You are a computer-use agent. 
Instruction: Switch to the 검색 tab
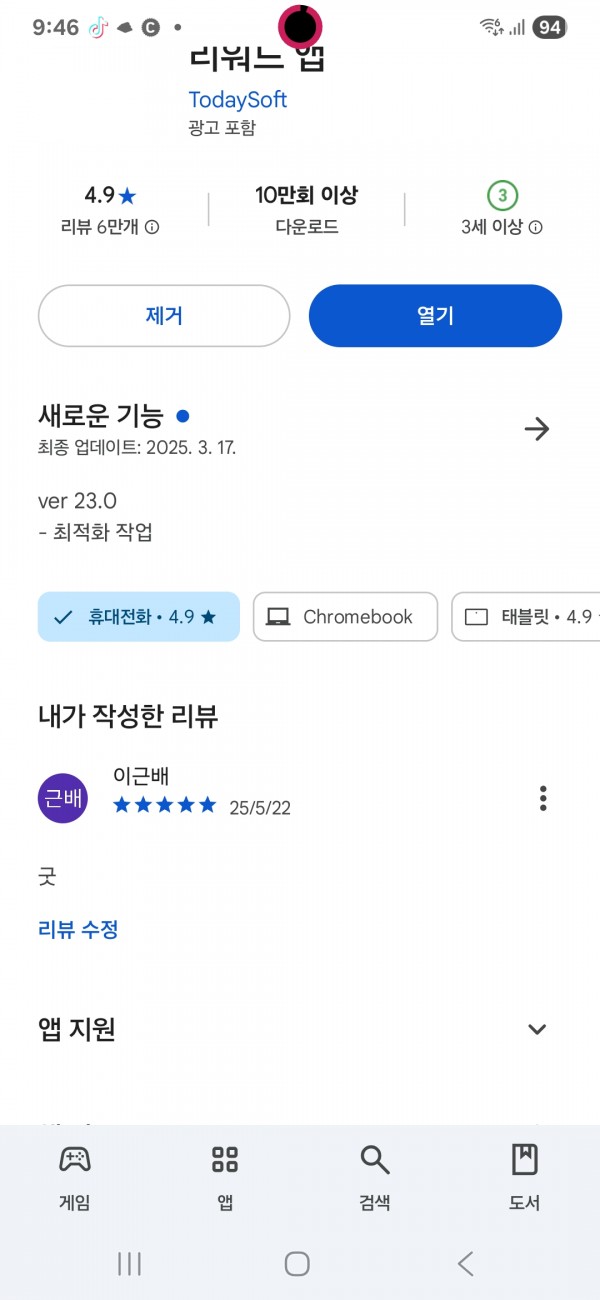click(x=375, y=1178)
